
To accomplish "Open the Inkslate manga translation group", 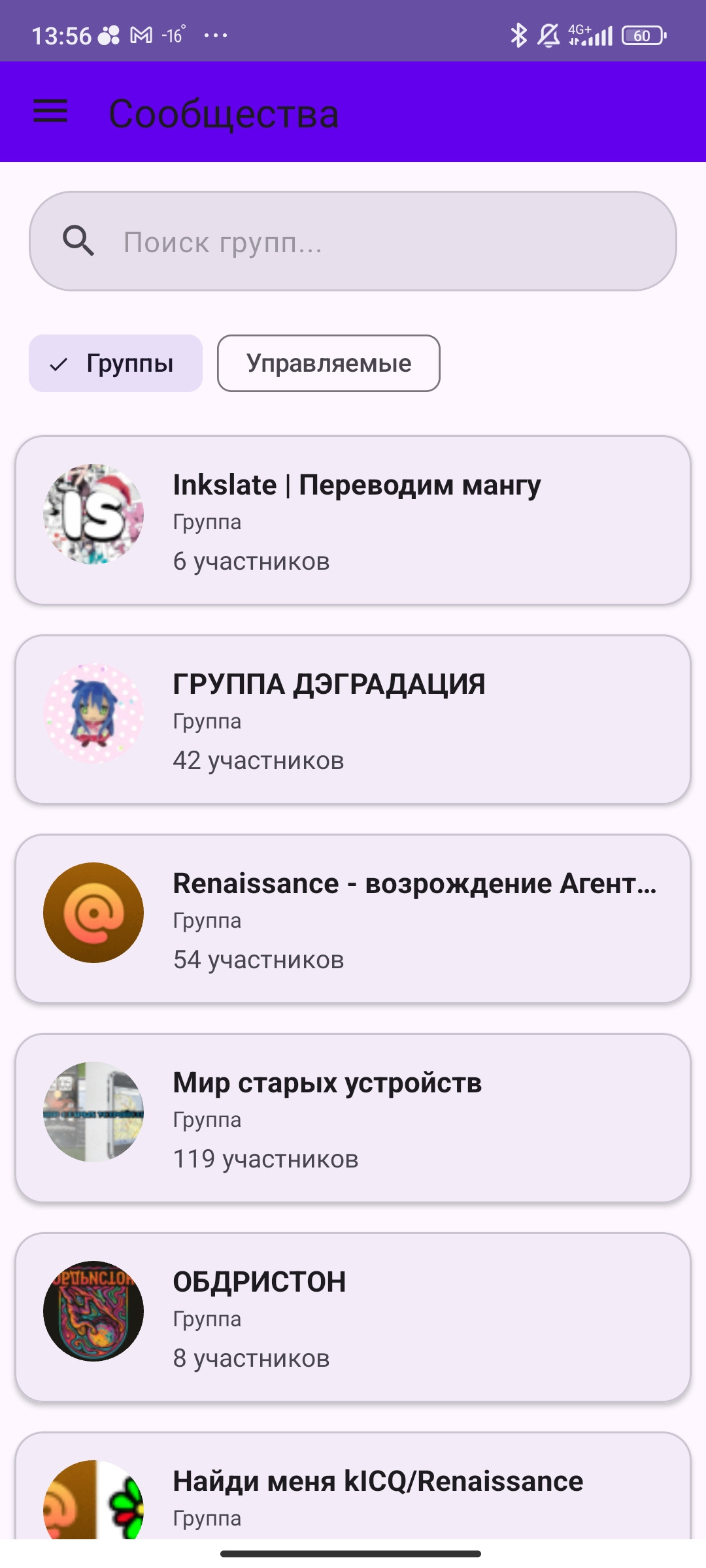I will pyautogui.click(x=353, y=520).
